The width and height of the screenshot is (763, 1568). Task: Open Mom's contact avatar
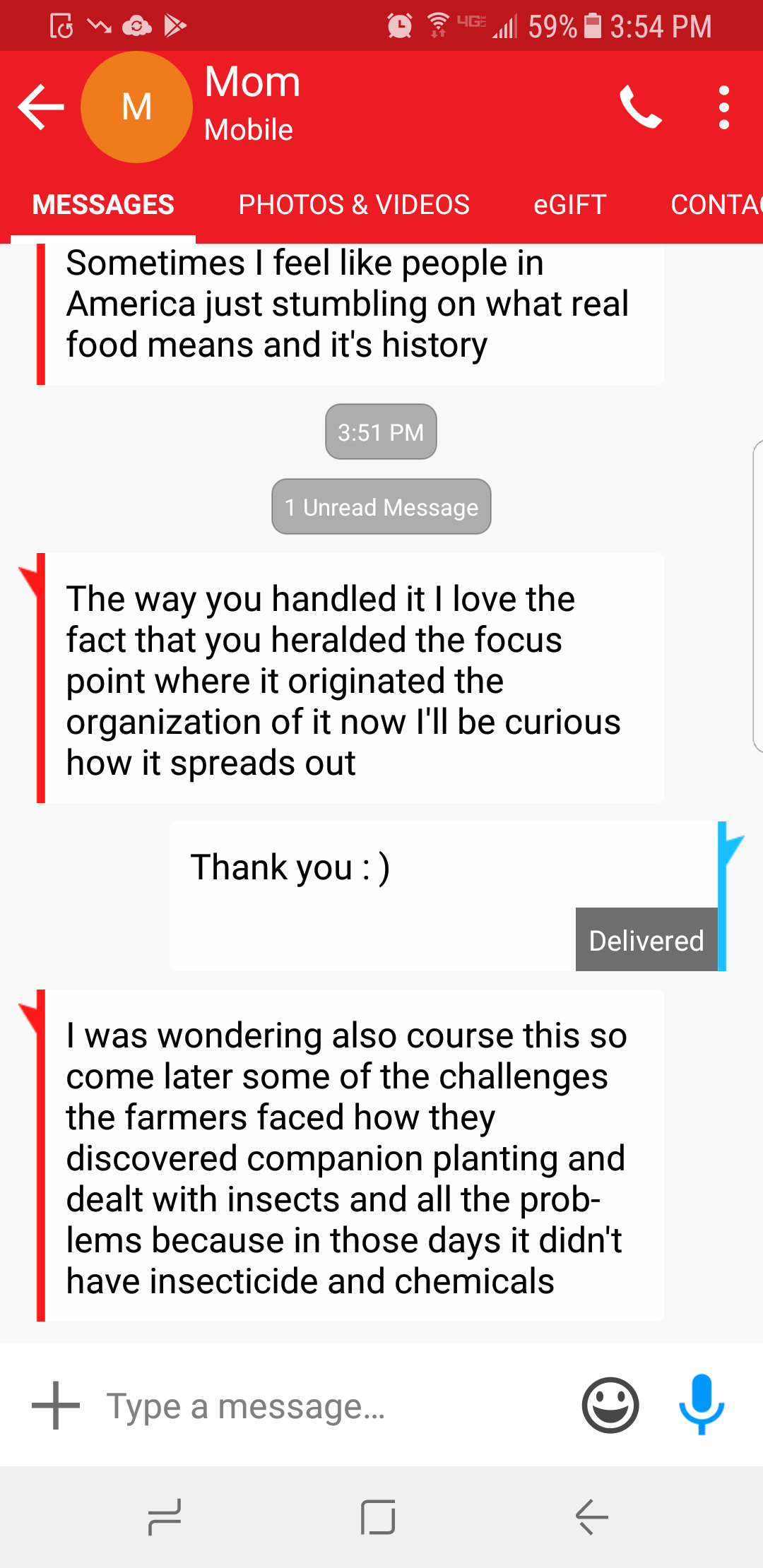136,107
